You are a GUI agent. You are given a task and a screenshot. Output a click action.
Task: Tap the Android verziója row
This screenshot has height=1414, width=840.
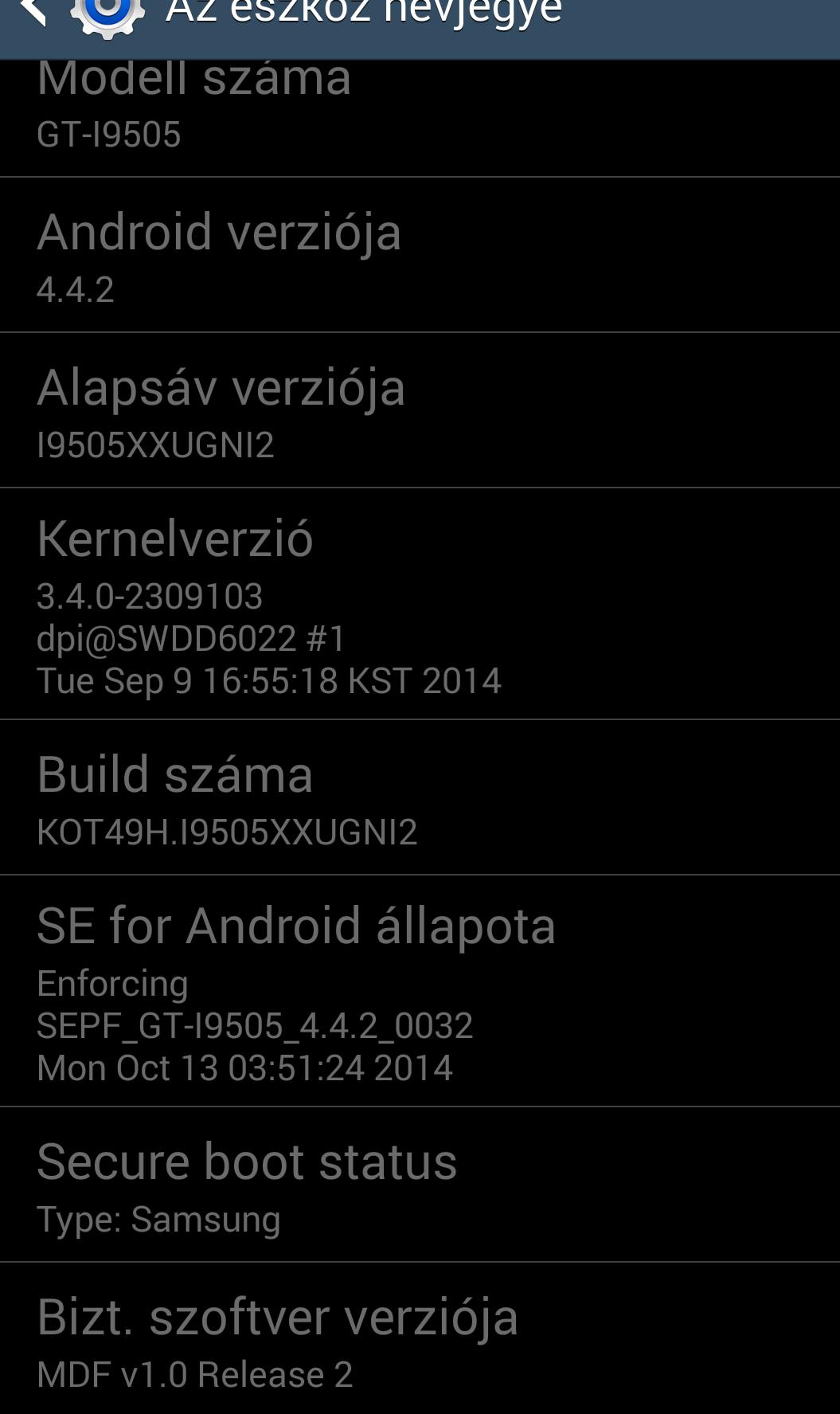(420, 255)
